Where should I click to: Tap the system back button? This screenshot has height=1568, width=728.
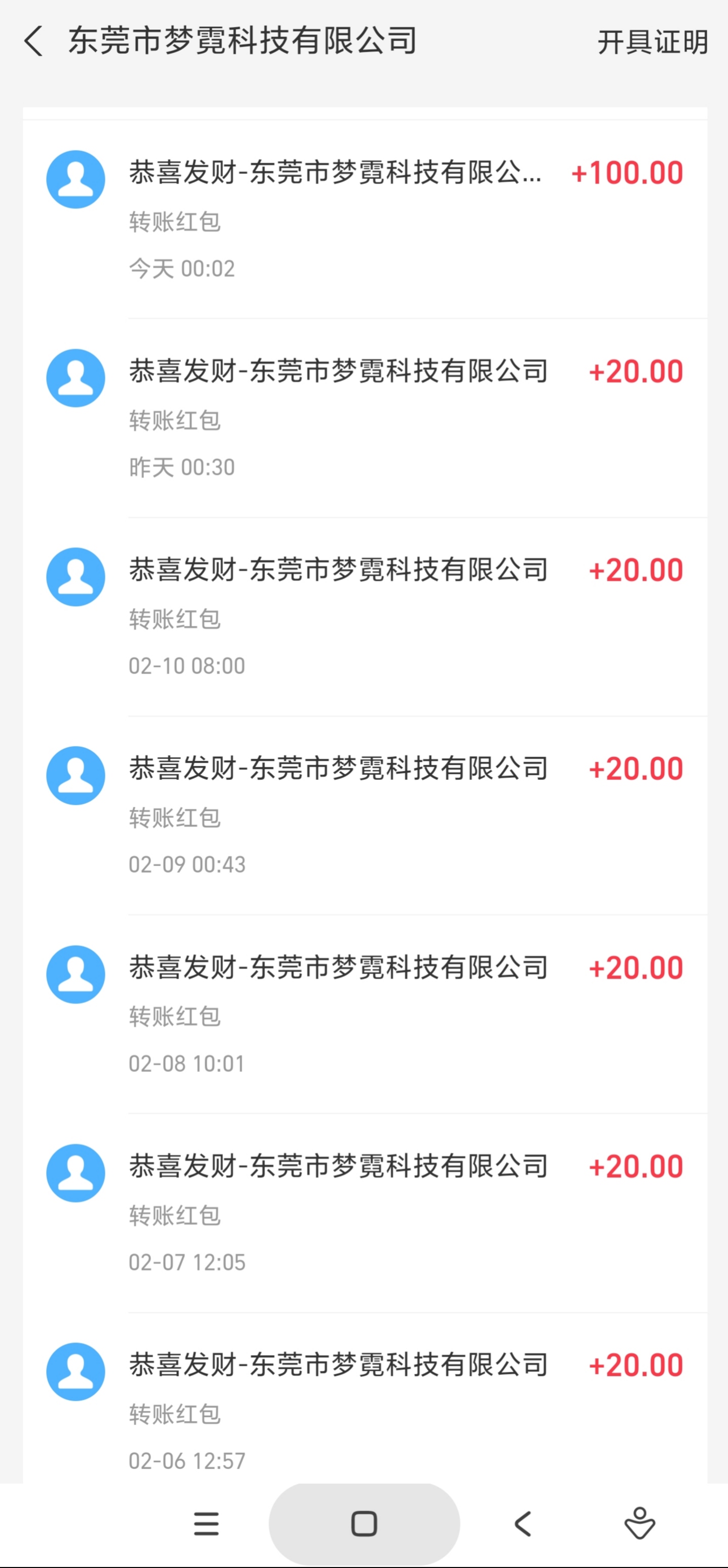click(x=522, y=1524)
